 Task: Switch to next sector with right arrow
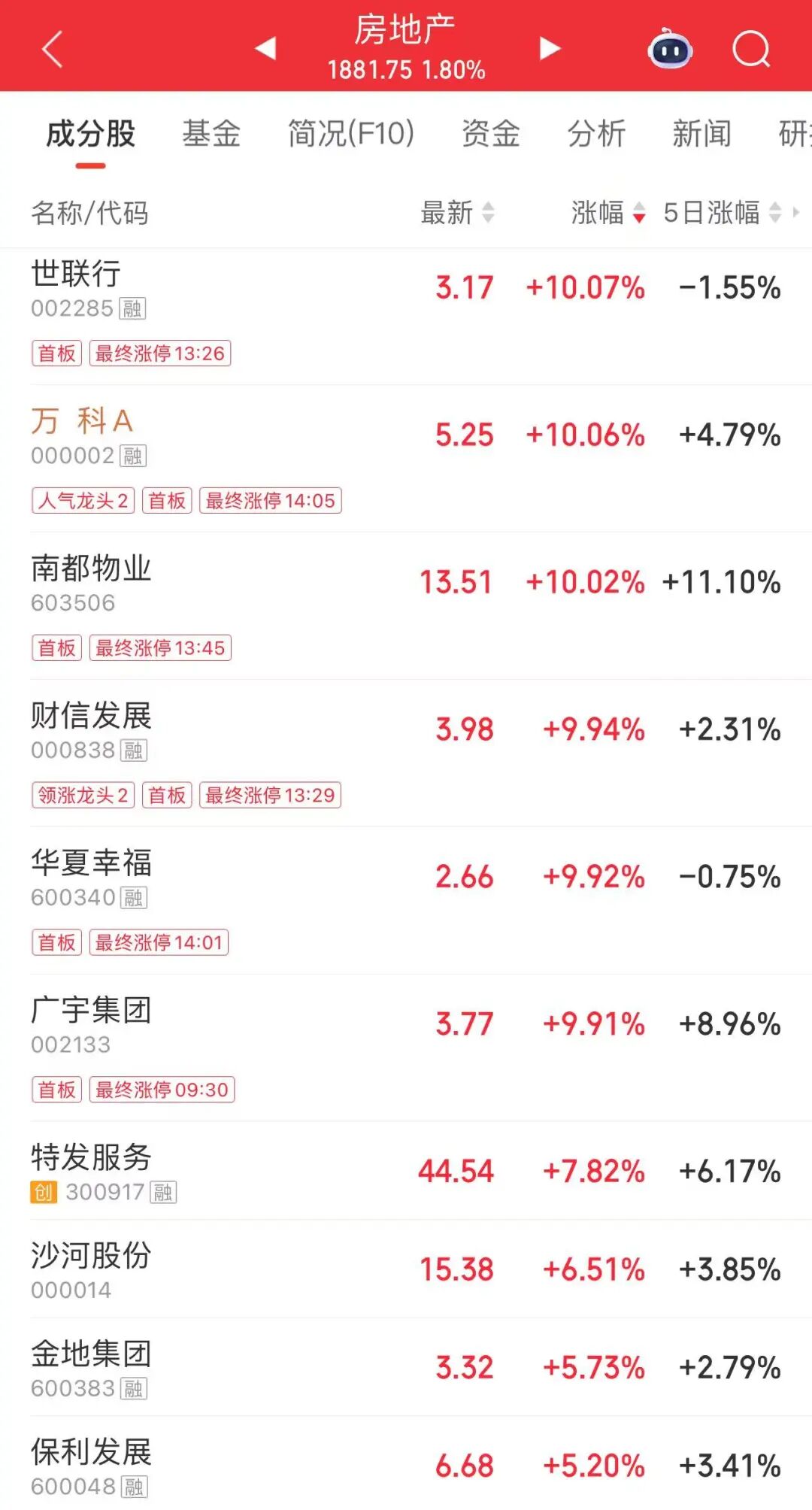549,47
